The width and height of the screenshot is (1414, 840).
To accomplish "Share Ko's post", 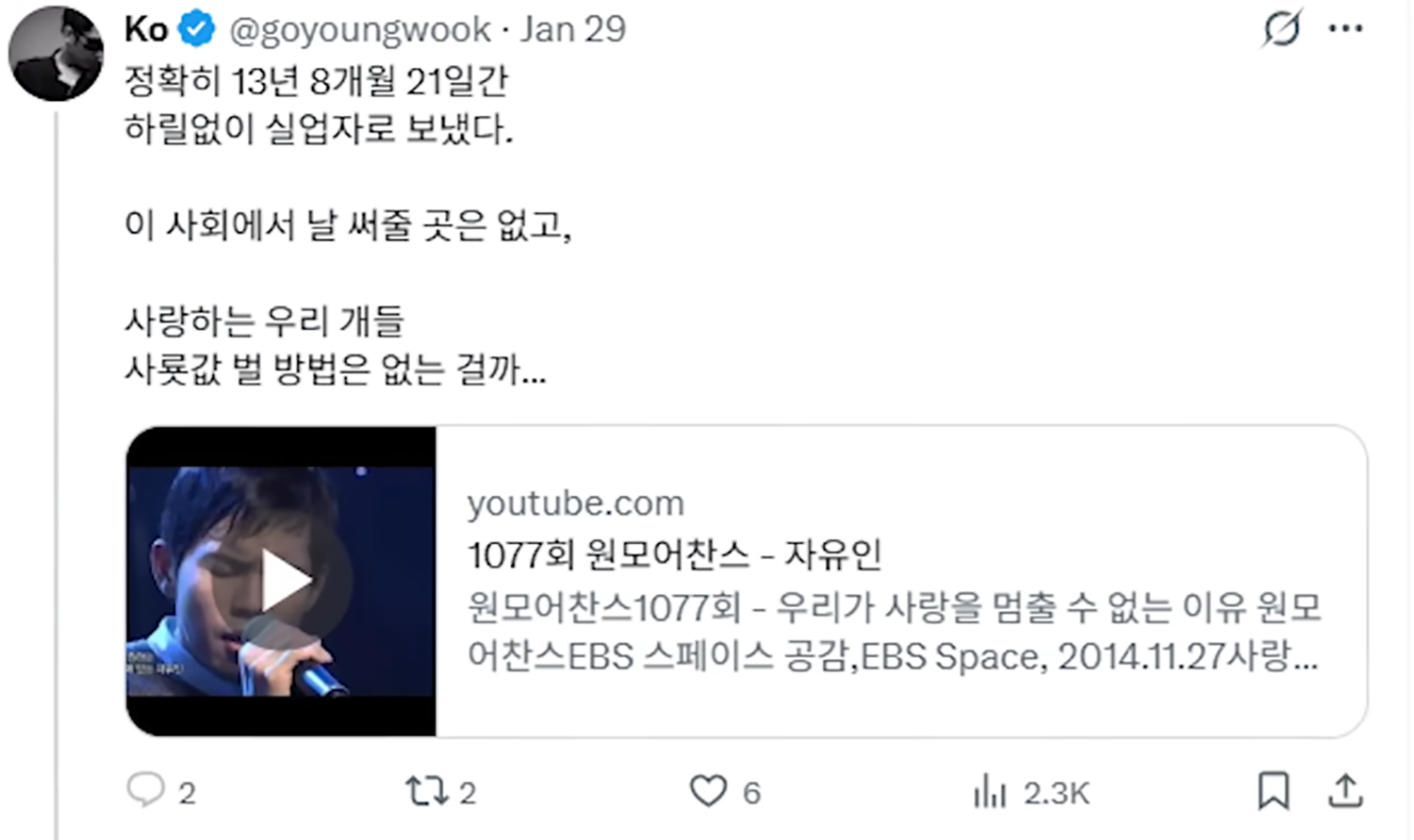I will (1345, 790).
